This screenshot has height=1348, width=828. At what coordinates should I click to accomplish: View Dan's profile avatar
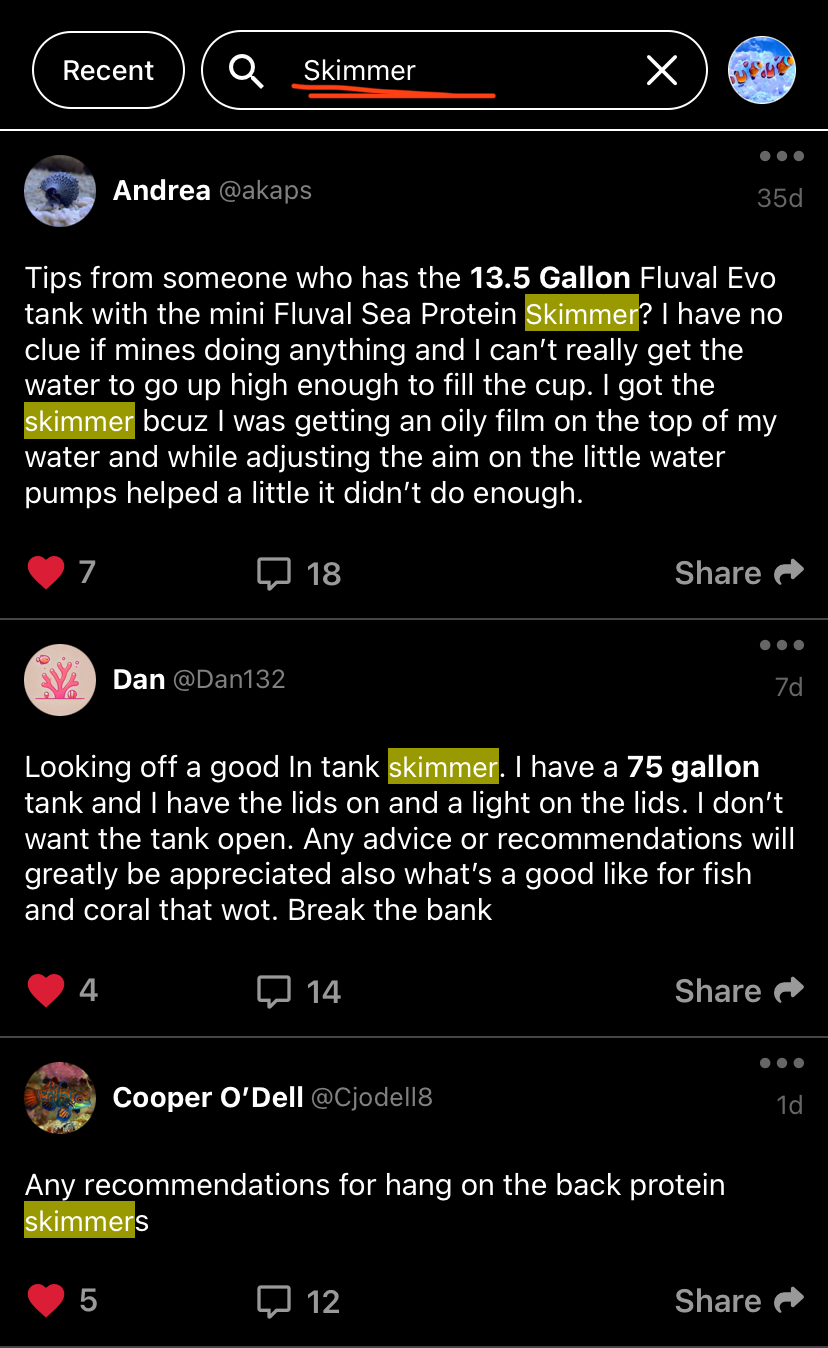[60, 680]
